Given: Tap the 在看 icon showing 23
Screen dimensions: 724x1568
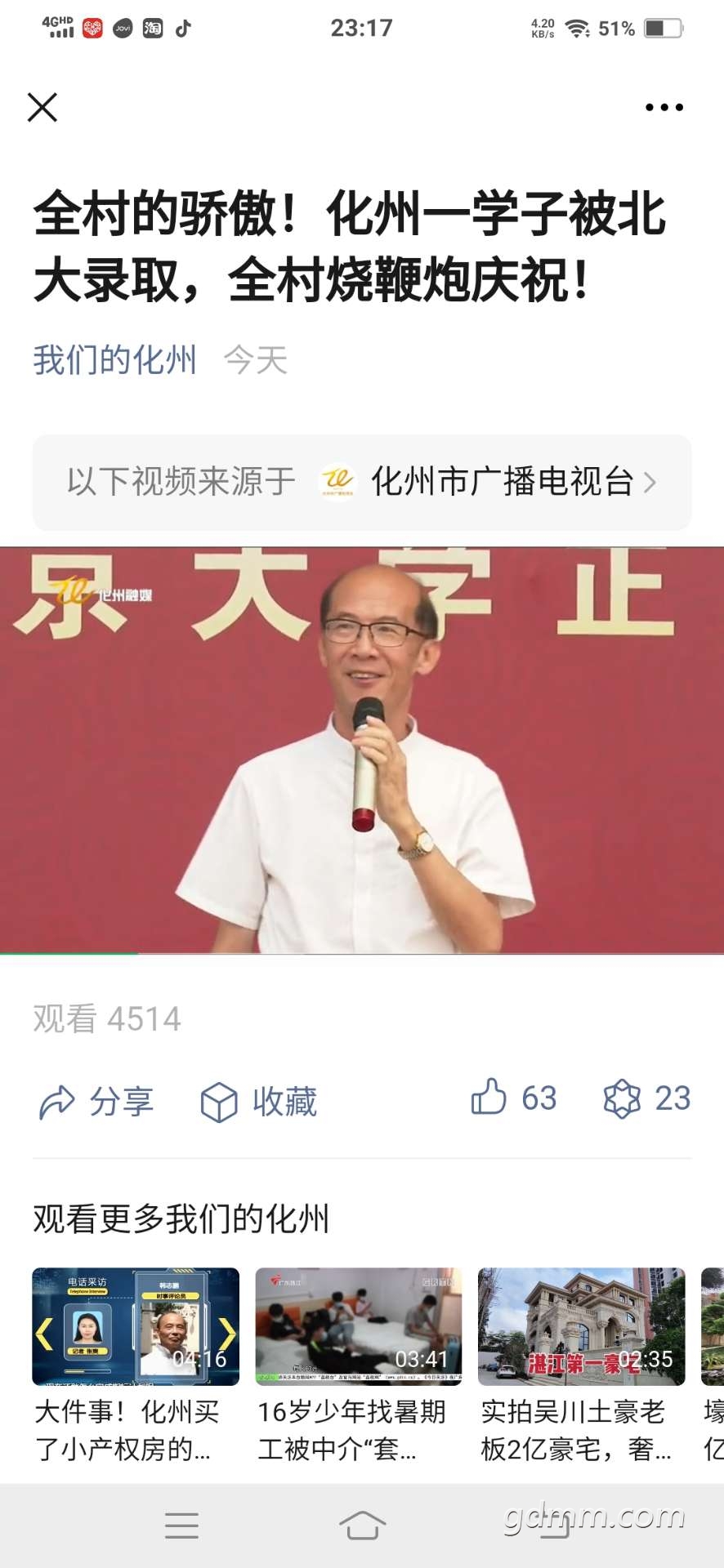Looking at the screenshot, I should pos(623,1098).
